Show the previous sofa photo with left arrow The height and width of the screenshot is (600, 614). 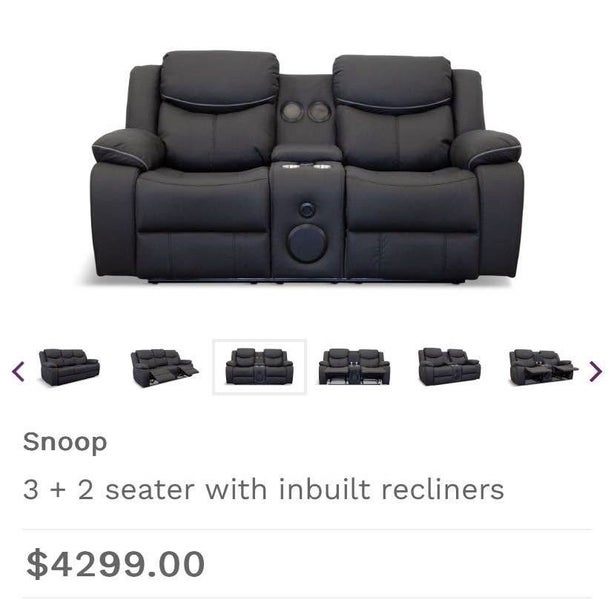coord(18,371)
